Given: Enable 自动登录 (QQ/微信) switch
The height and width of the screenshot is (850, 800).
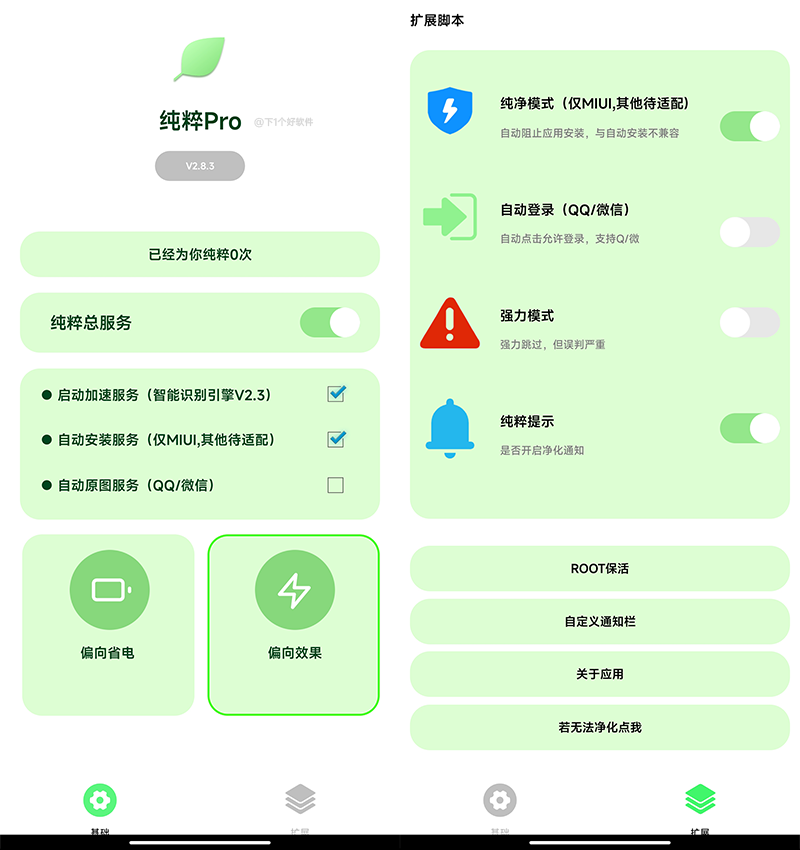Looking at the screenshot, I should [x=749, y=232].
